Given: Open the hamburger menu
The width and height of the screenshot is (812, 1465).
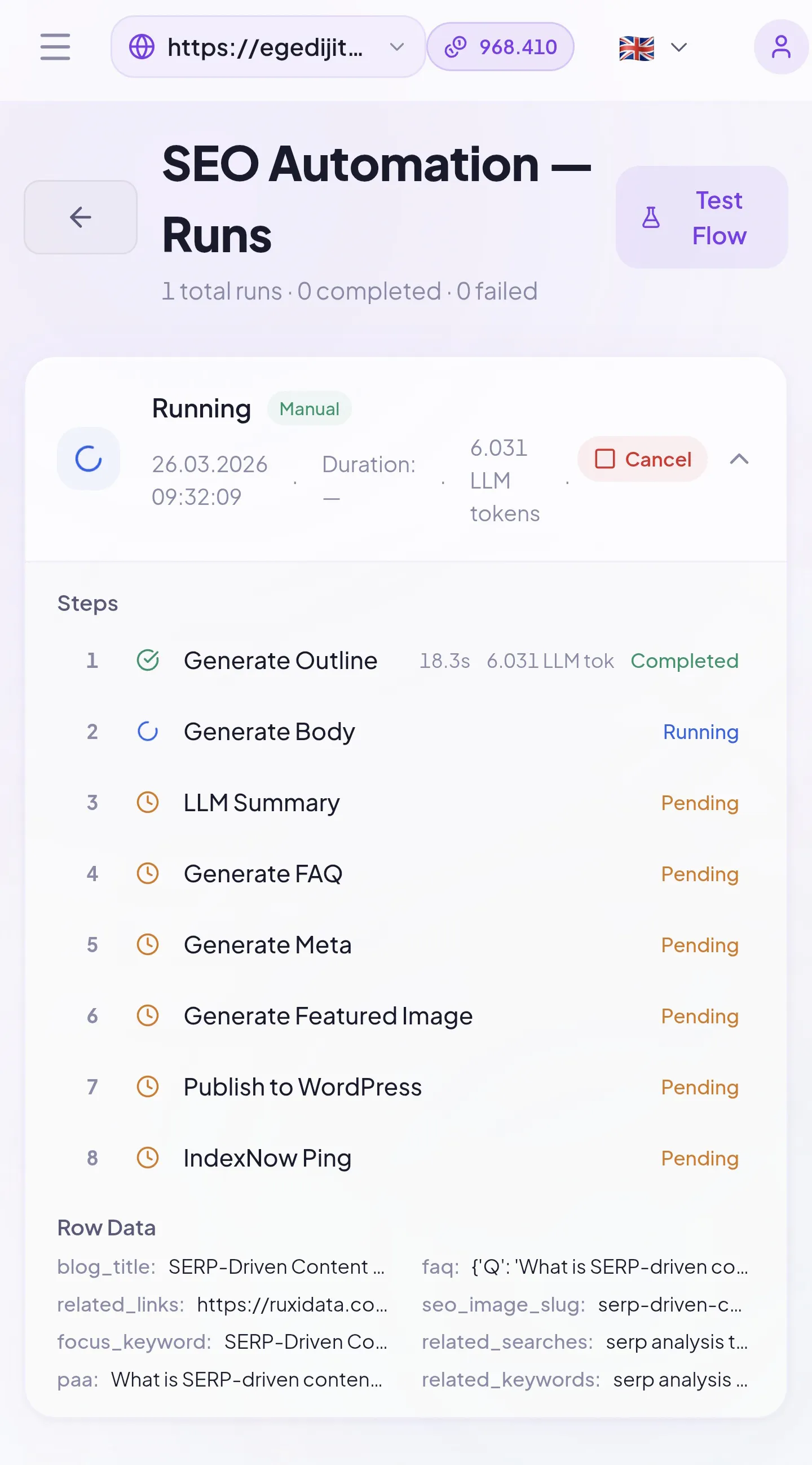Looking at the screenshot, I should pos(55,47).
